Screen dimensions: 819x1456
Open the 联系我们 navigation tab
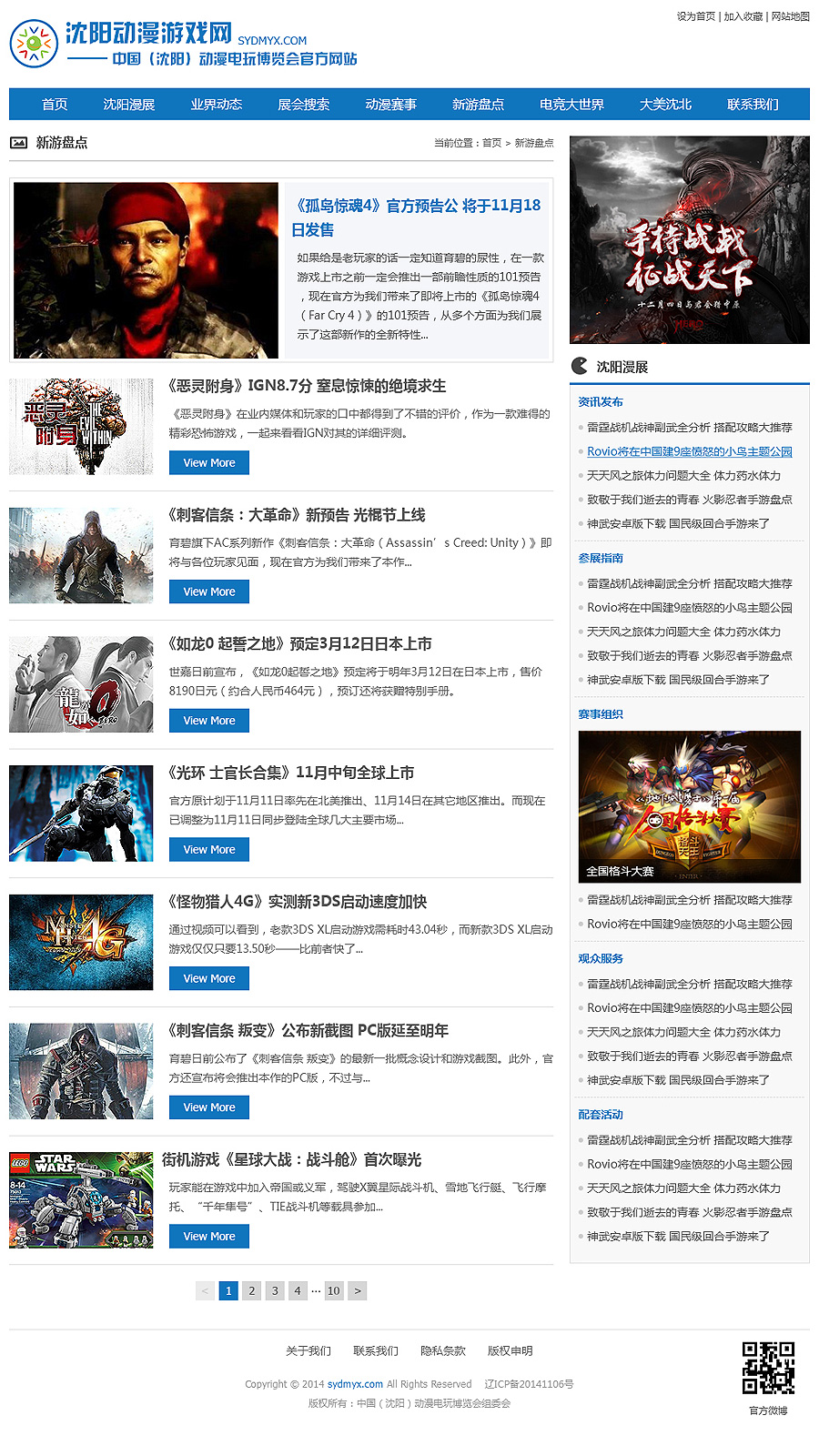(753, 105)
